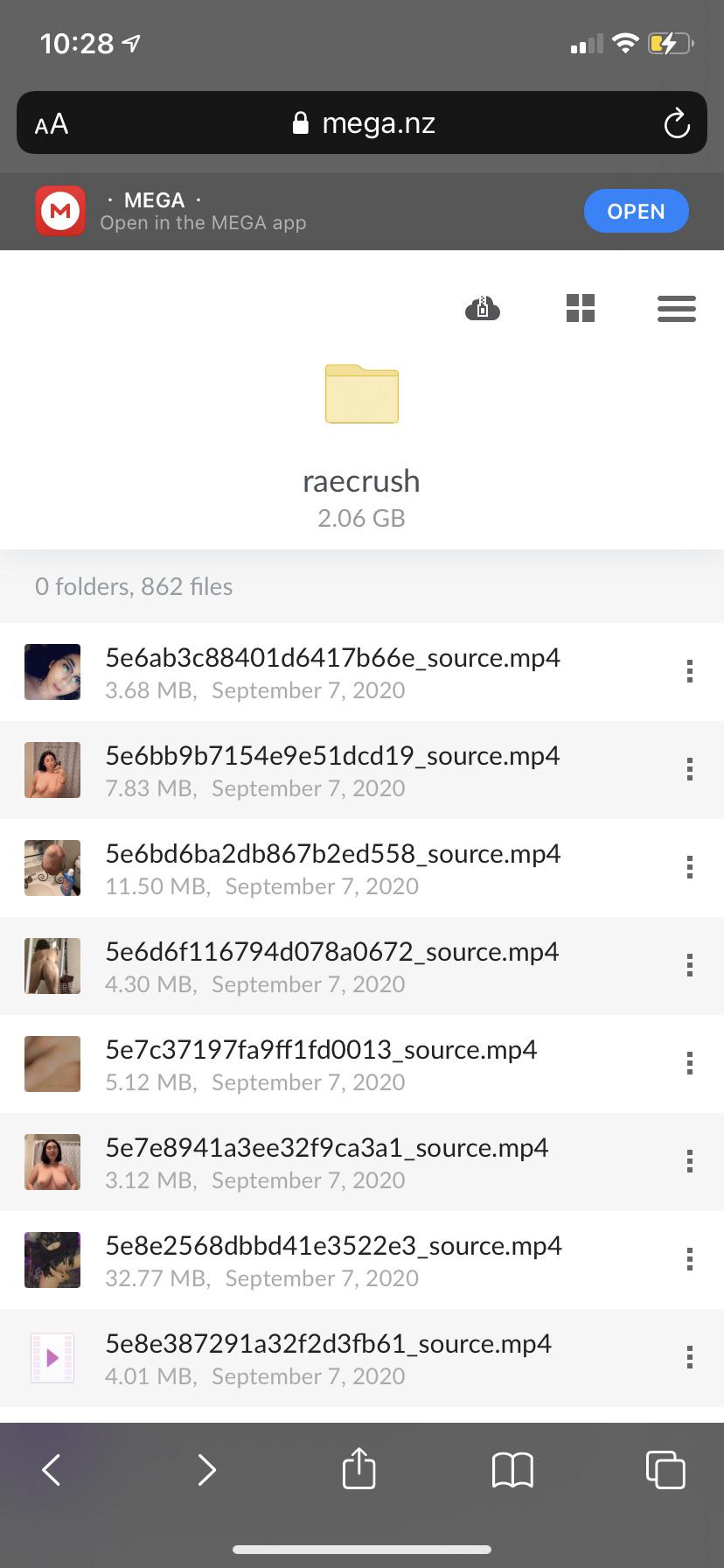The width and height of the screenshot is (724, 1568).
Task: Open file 5e8e387291a32f2d3fb61_source.mp4
Action: pos(328,1344)
